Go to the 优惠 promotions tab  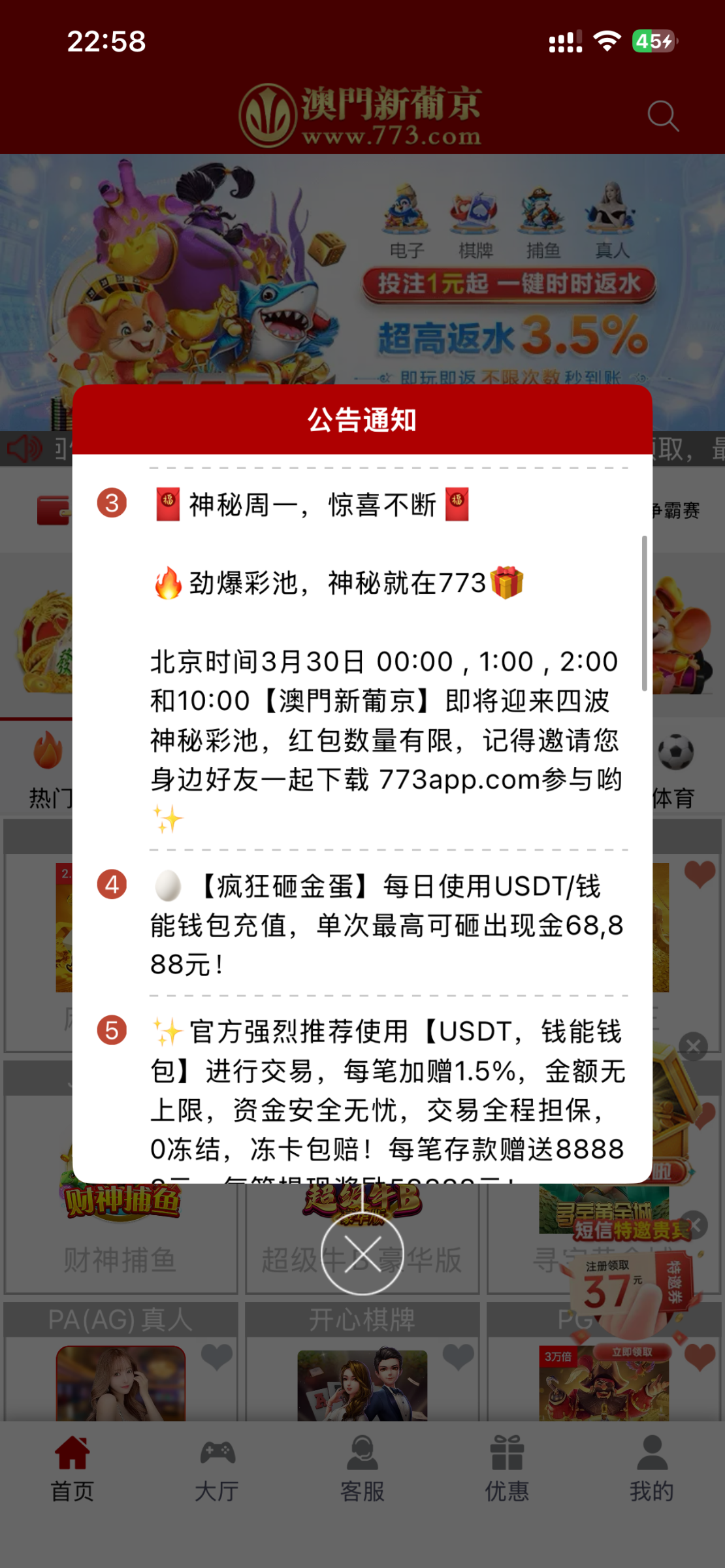[x=507, y=1465]
